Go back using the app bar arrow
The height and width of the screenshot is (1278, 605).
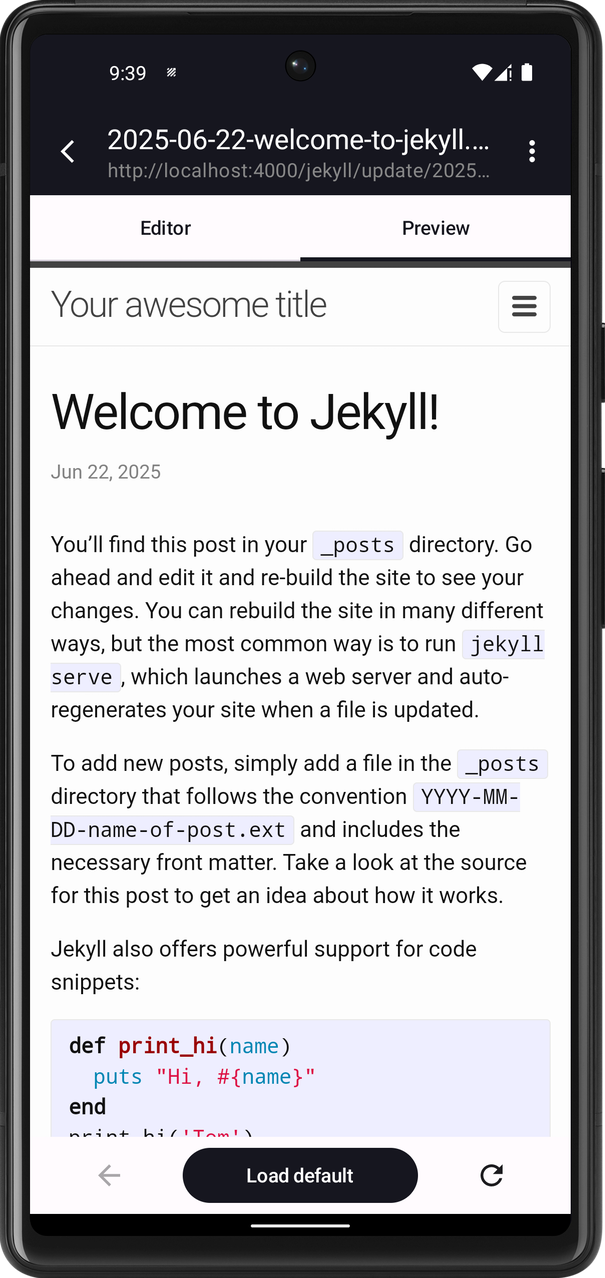(68, 152)
